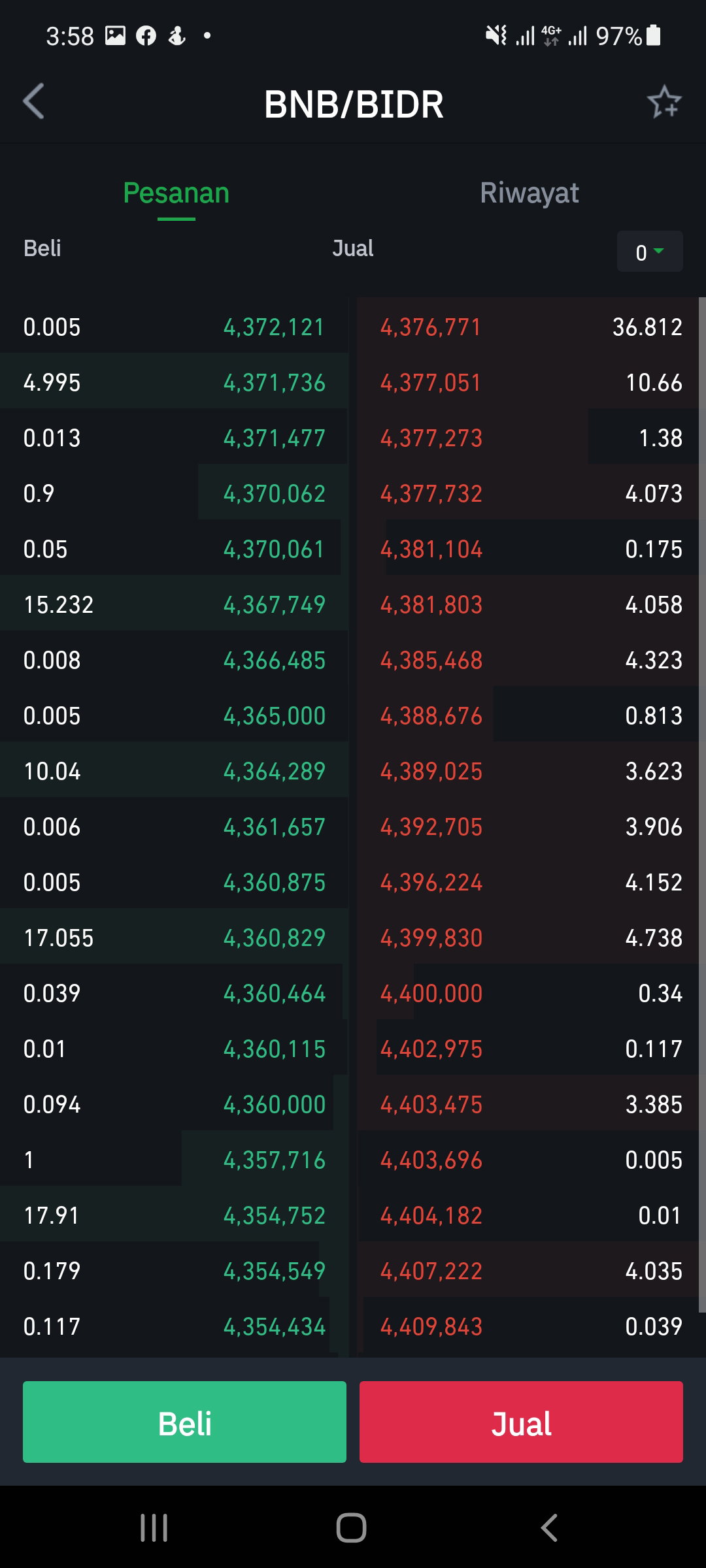The height and width of the screenshot is (1568, 706).
Task: Pick the sell order priced 4,400,000
Action: click(528, 993)
